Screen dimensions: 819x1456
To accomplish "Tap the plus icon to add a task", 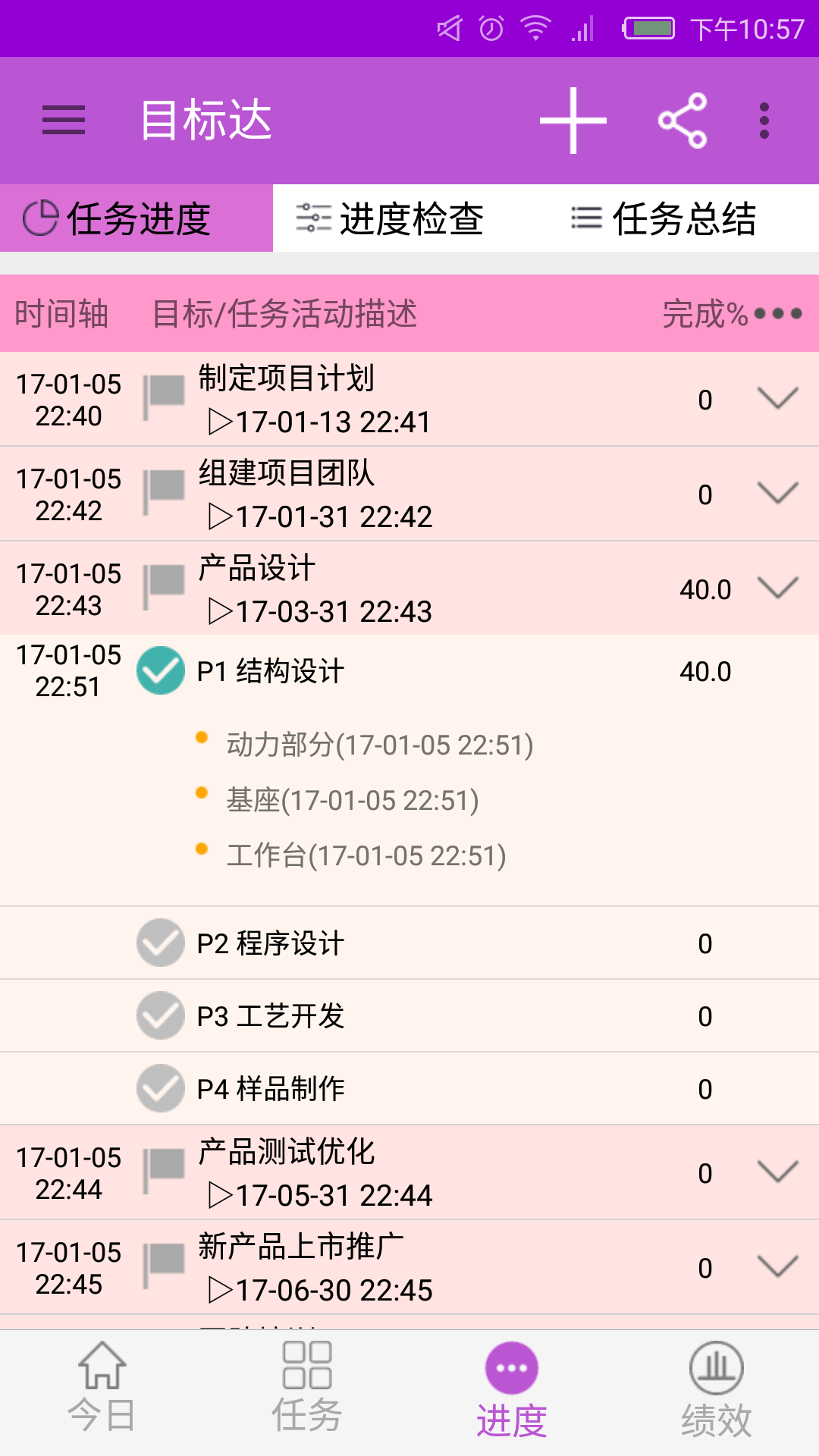I will click(x=574, y=121).
